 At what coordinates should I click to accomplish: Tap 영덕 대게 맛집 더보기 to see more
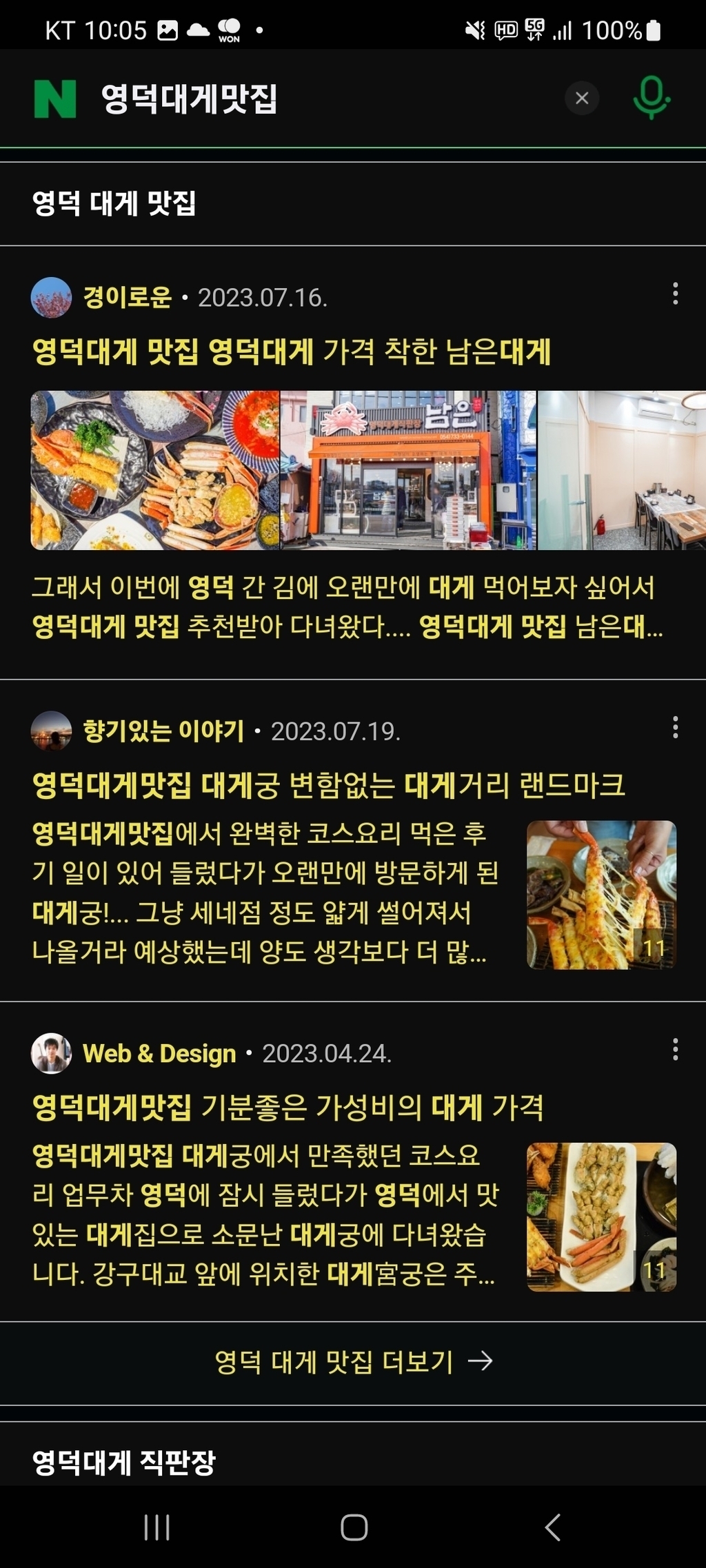coord(353,1362)
